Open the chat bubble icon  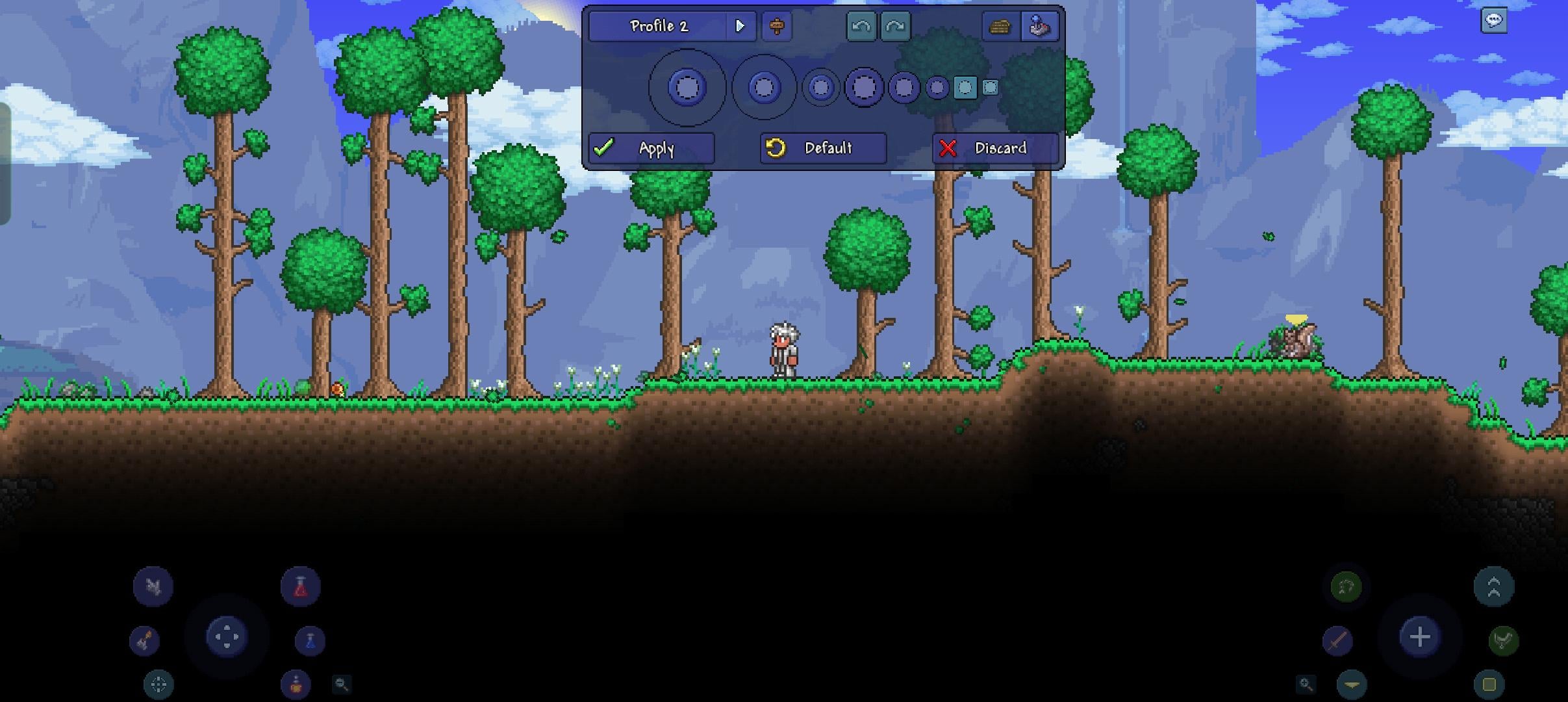[x=1493, y=20]
